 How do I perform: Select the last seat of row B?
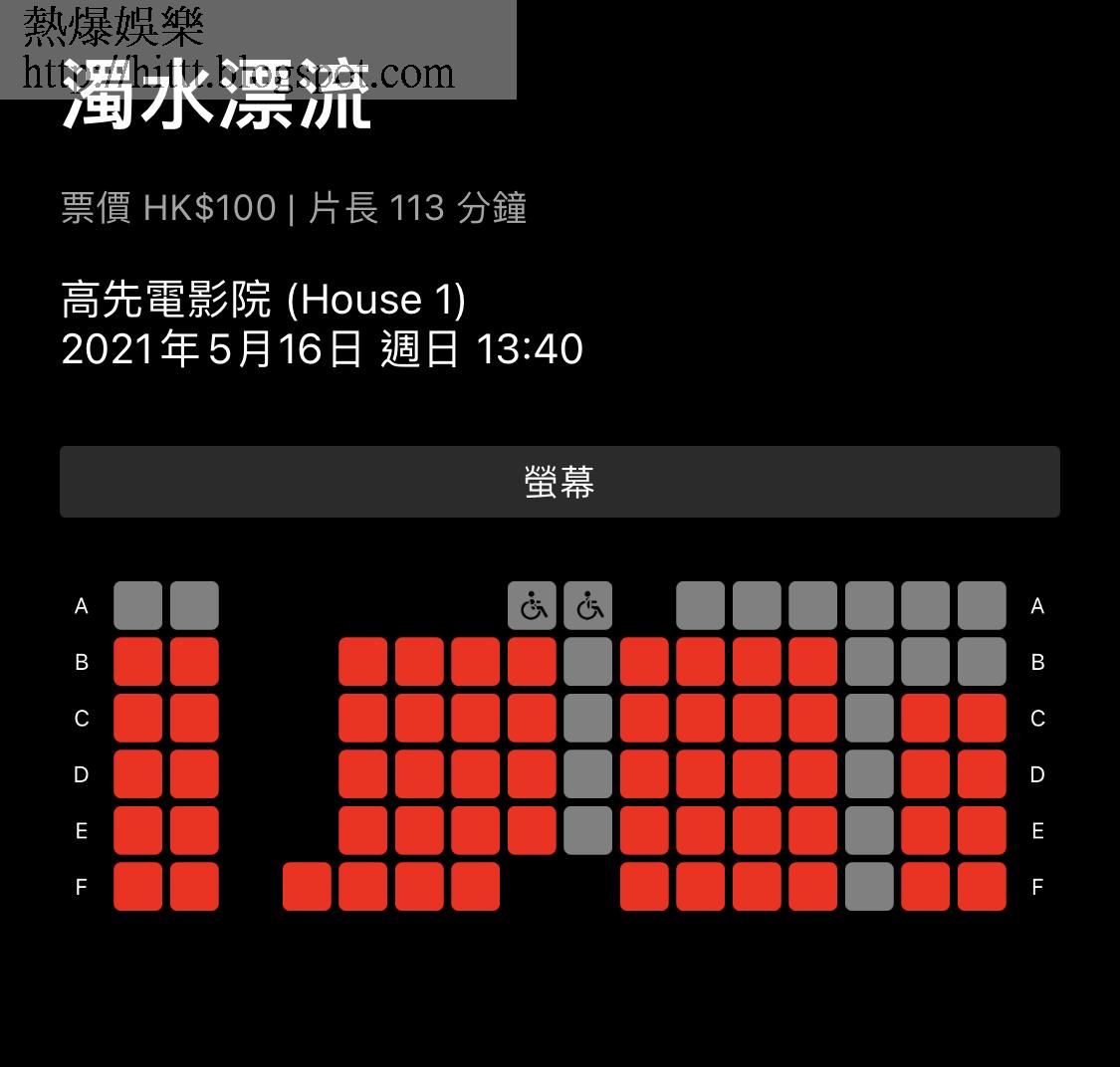point(982,662)
